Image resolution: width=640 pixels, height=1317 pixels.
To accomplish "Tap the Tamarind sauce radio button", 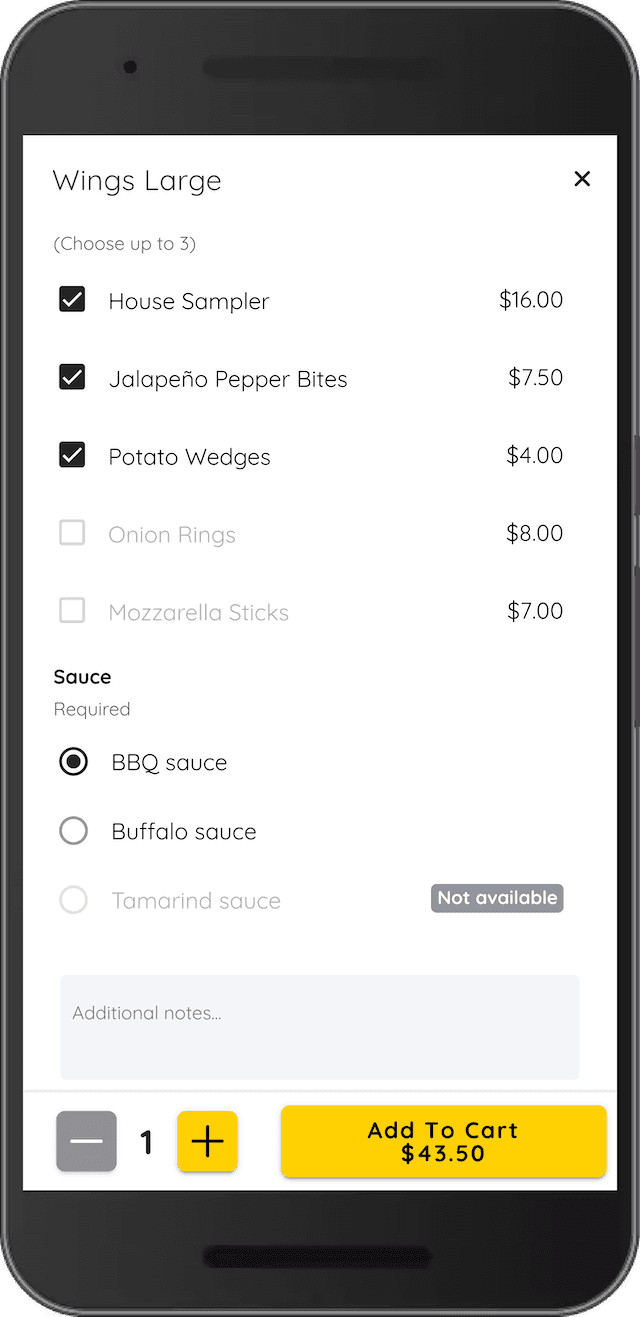I will (x=74, y=900).
